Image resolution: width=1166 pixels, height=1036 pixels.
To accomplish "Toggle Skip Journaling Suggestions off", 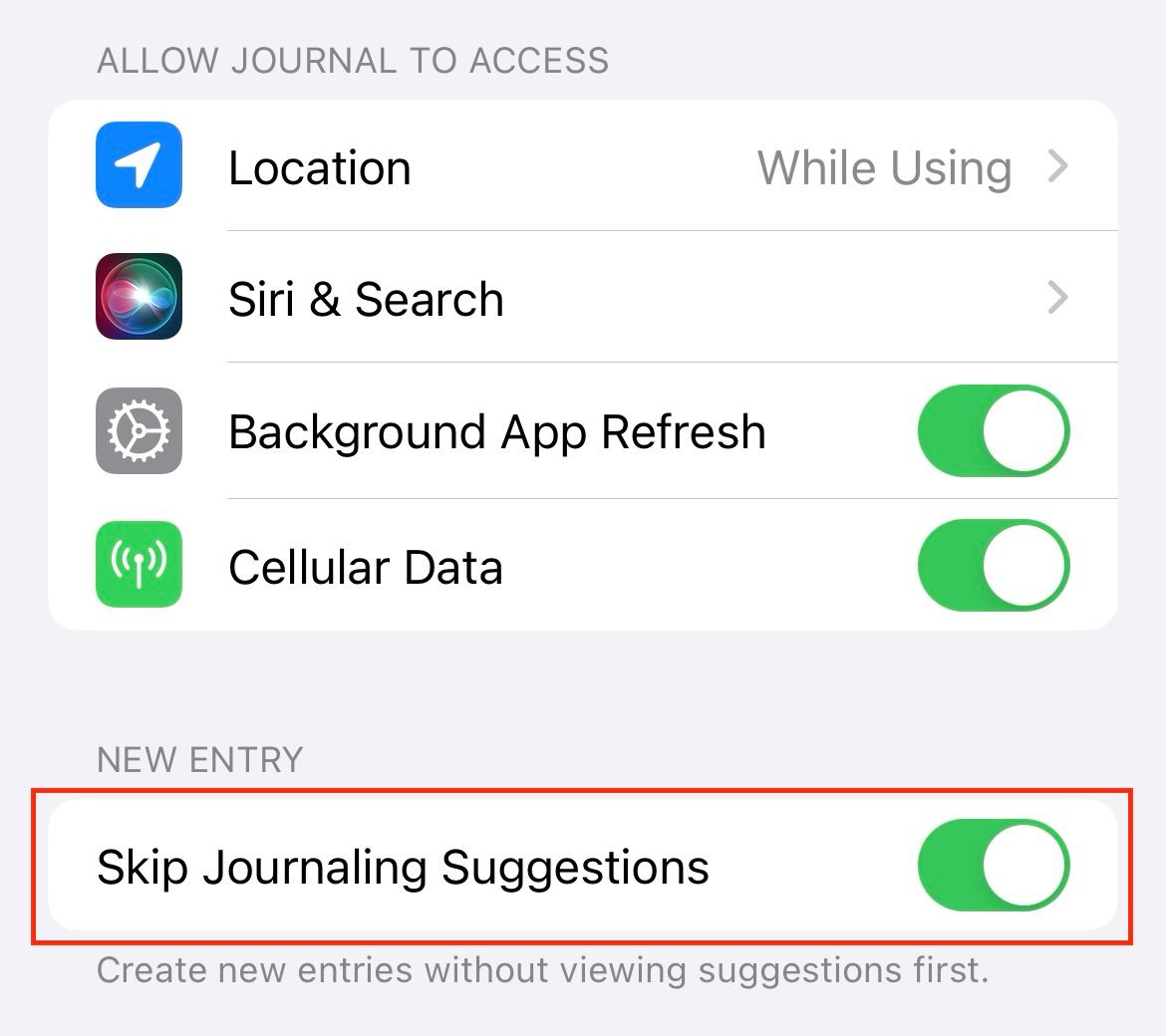I will point(993,865).
